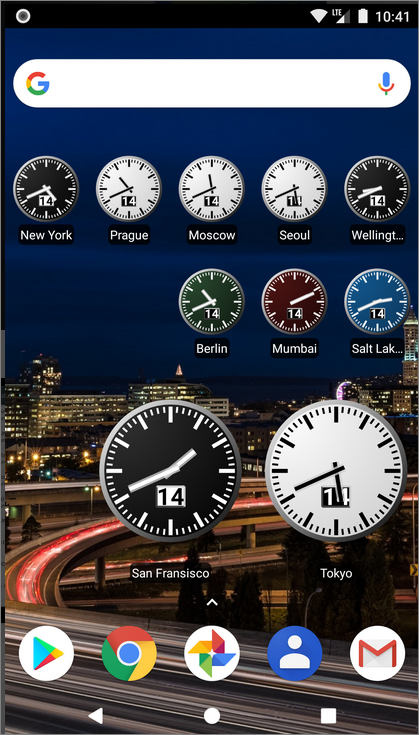Open the blue Salt Lake clock

click(x=377, y=301)
